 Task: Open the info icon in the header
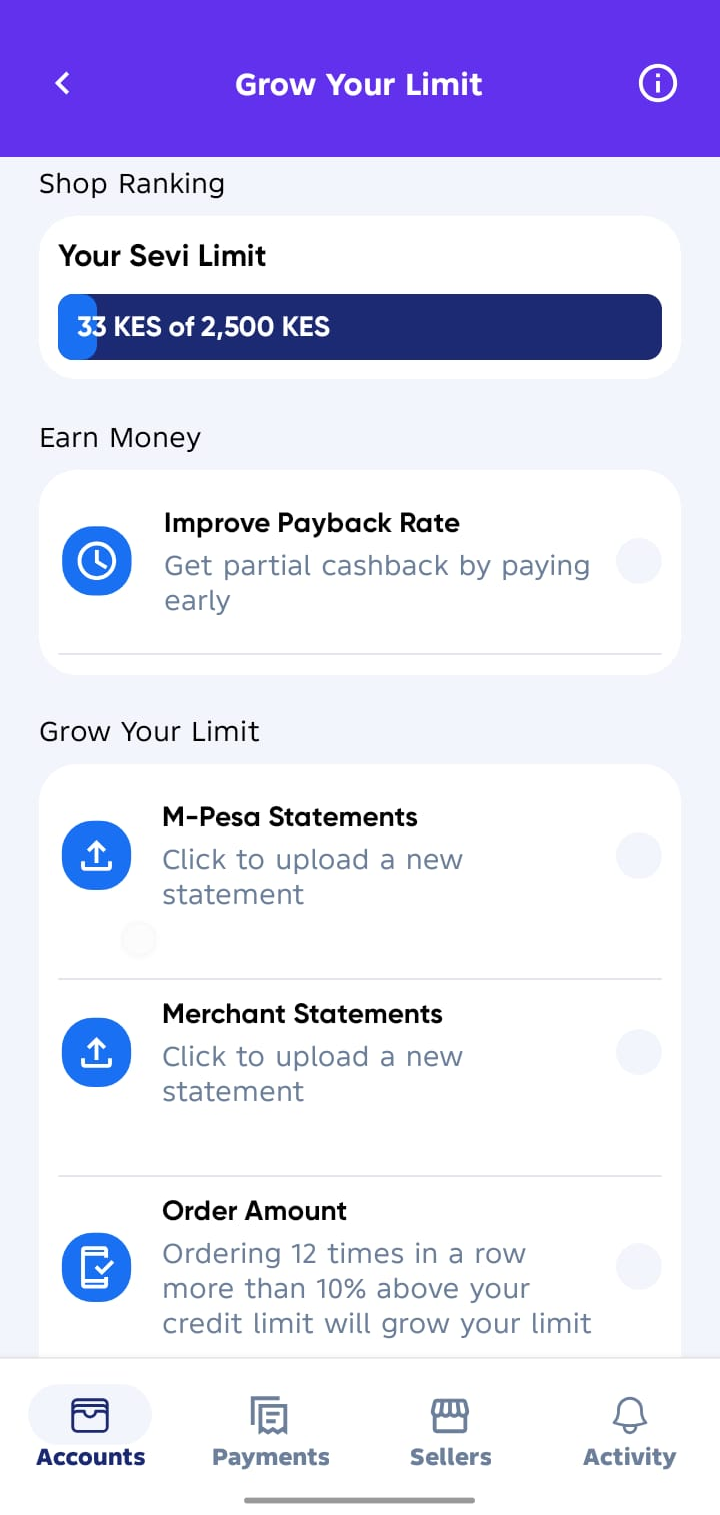click(657, 84)
